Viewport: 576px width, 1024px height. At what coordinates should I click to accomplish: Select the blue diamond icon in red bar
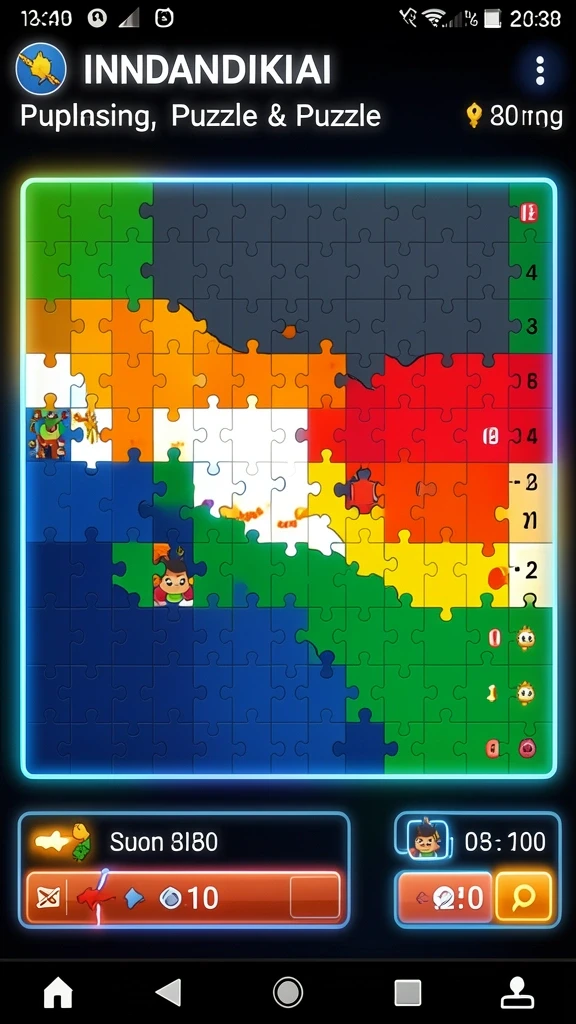(x=133, y=899)
